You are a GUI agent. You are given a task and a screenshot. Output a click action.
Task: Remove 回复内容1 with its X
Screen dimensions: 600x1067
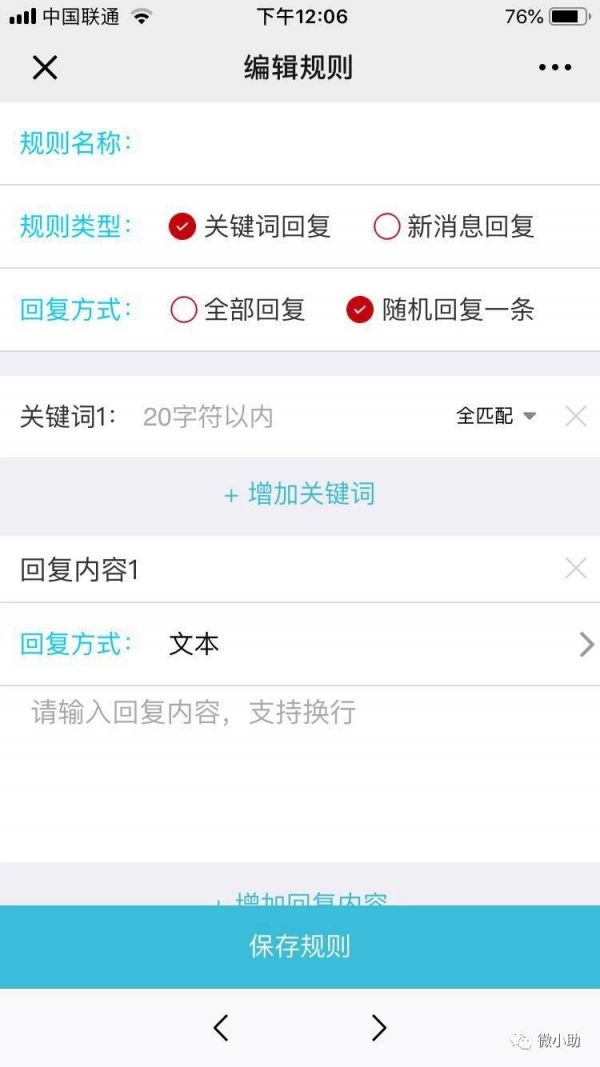tap(575, 569)
